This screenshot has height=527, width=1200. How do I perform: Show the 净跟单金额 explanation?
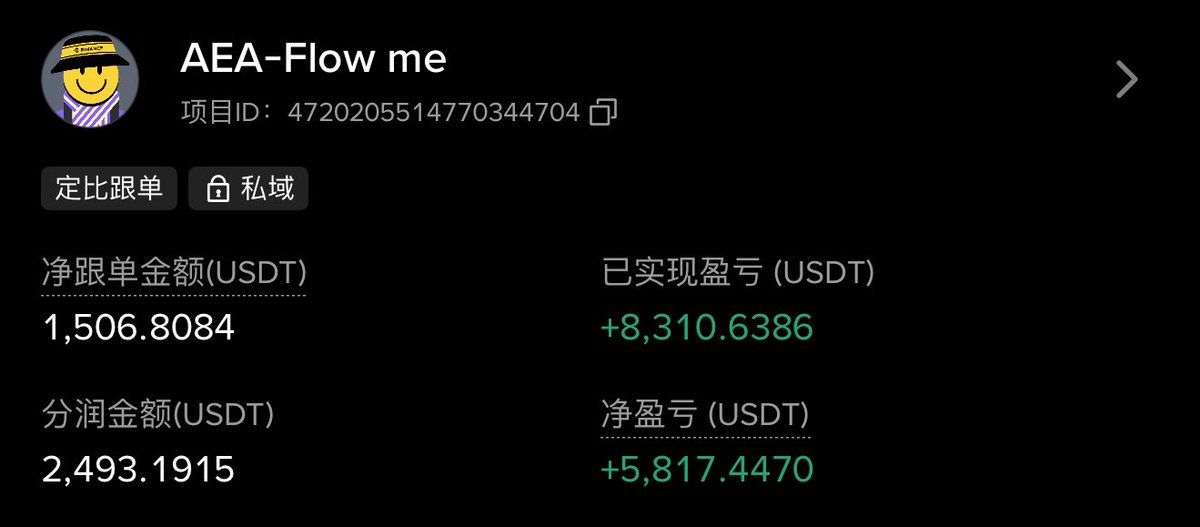click(x=174, y=273)
